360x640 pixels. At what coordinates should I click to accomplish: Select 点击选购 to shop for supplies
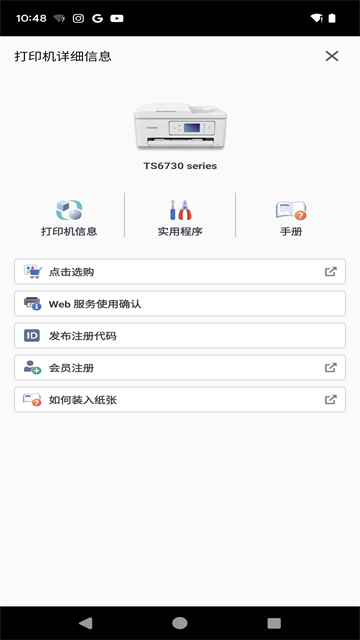[180, 271]
